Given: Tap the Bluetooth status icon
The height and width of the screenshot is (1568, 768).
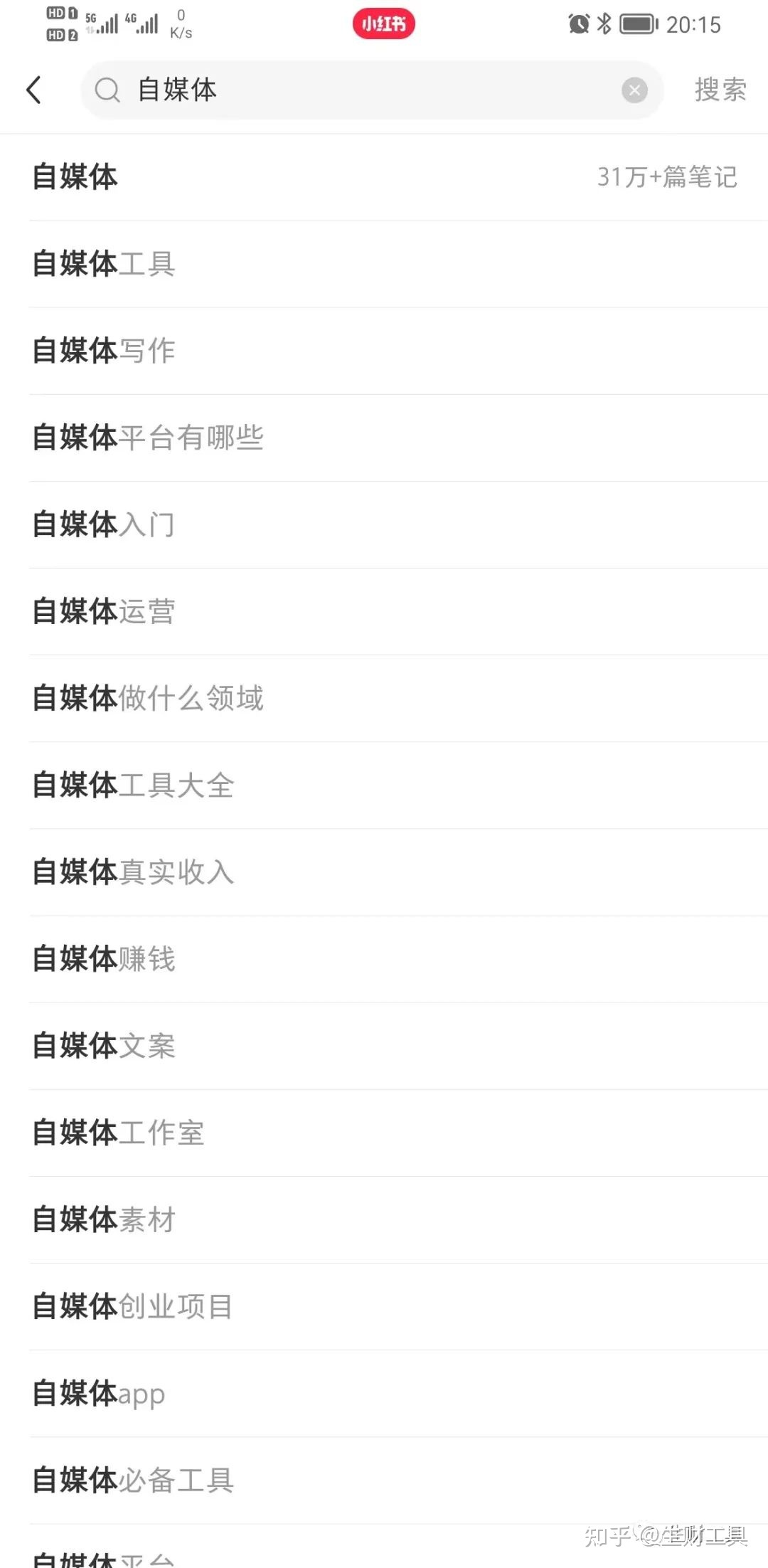Looking at the screenshot, I should (605, 23).
